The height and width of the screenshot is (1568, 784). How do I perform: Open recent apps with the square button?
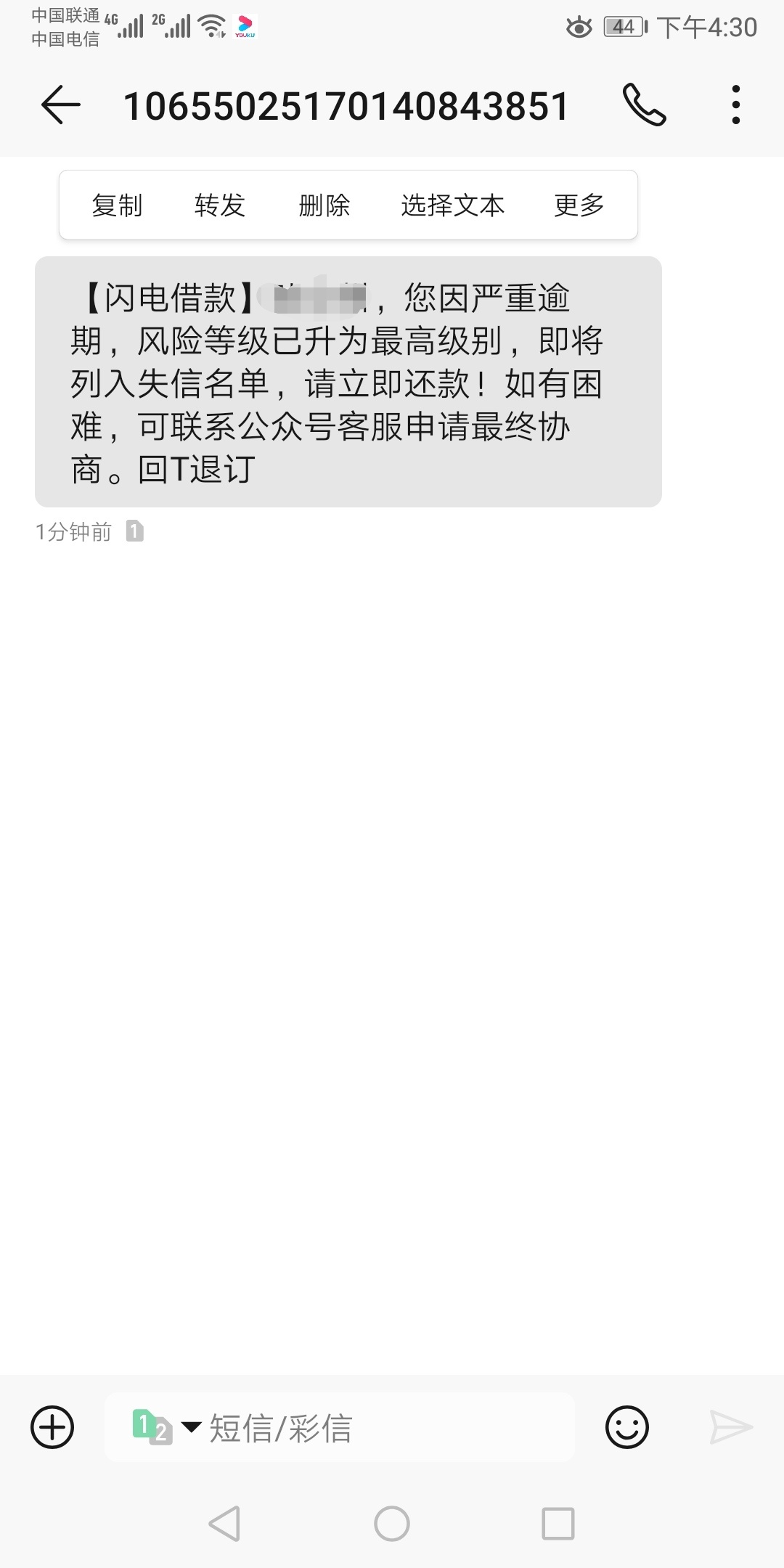click(x=558, y=1523)
